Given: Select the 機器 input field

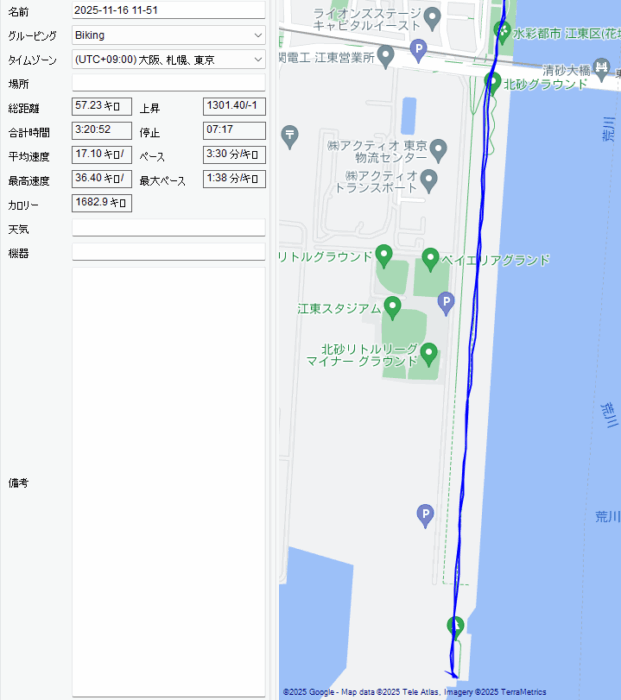Looking at the screenshot, I should click(x=168, y=252).
